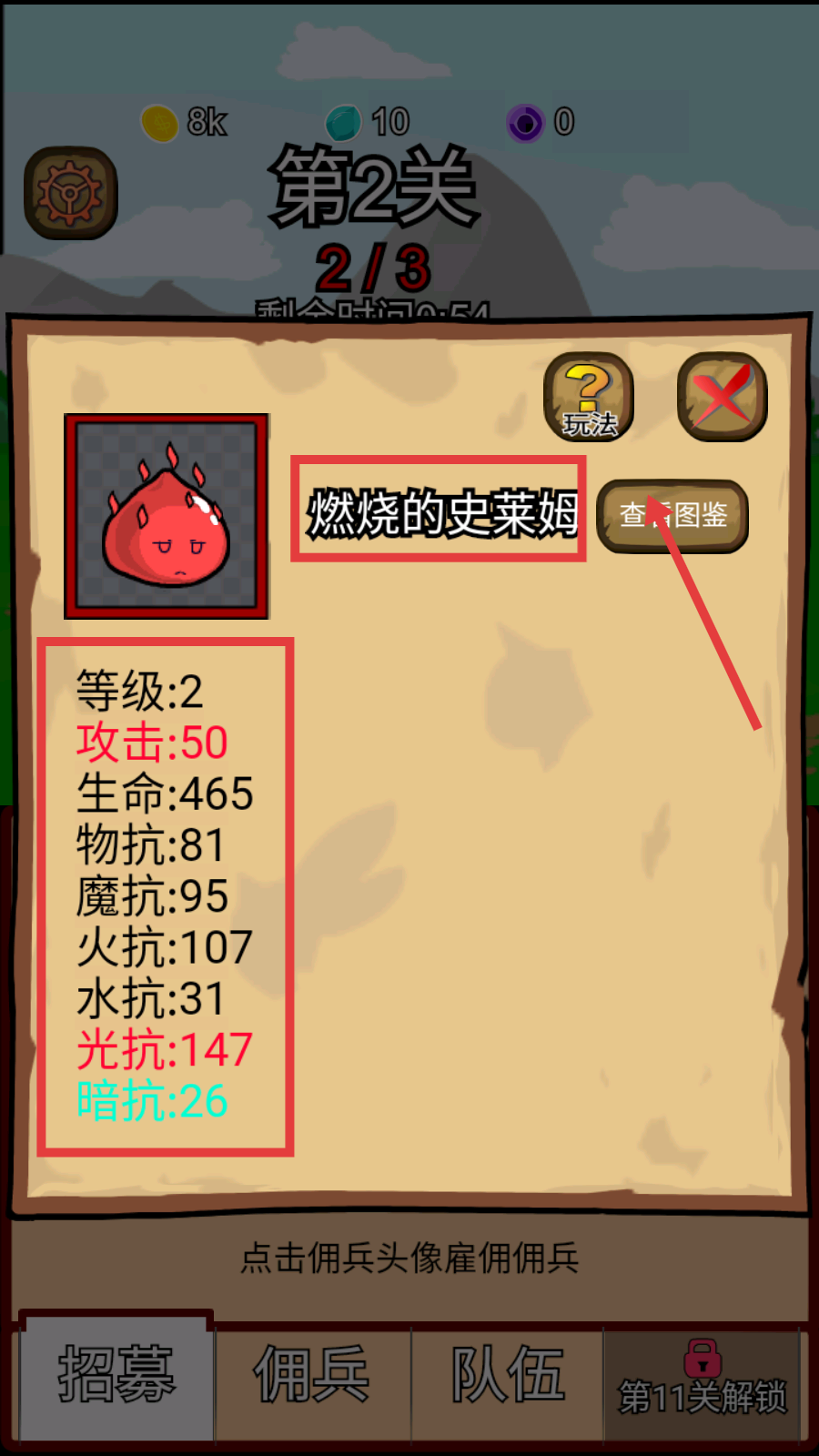Tap 查看图鉴 to view the encyclopedia

pos(672,516)
